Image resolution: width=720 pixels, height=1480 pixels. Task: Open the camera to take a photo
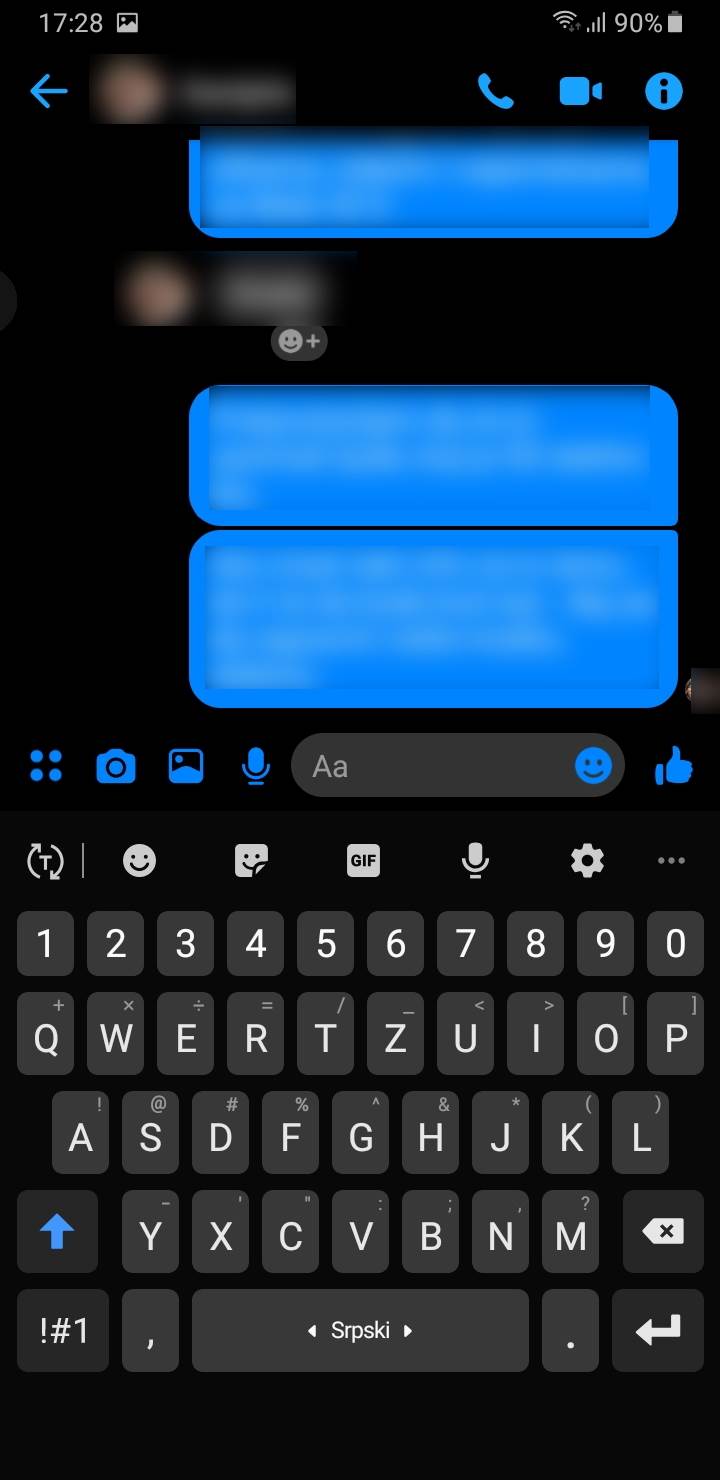point(116,767)
